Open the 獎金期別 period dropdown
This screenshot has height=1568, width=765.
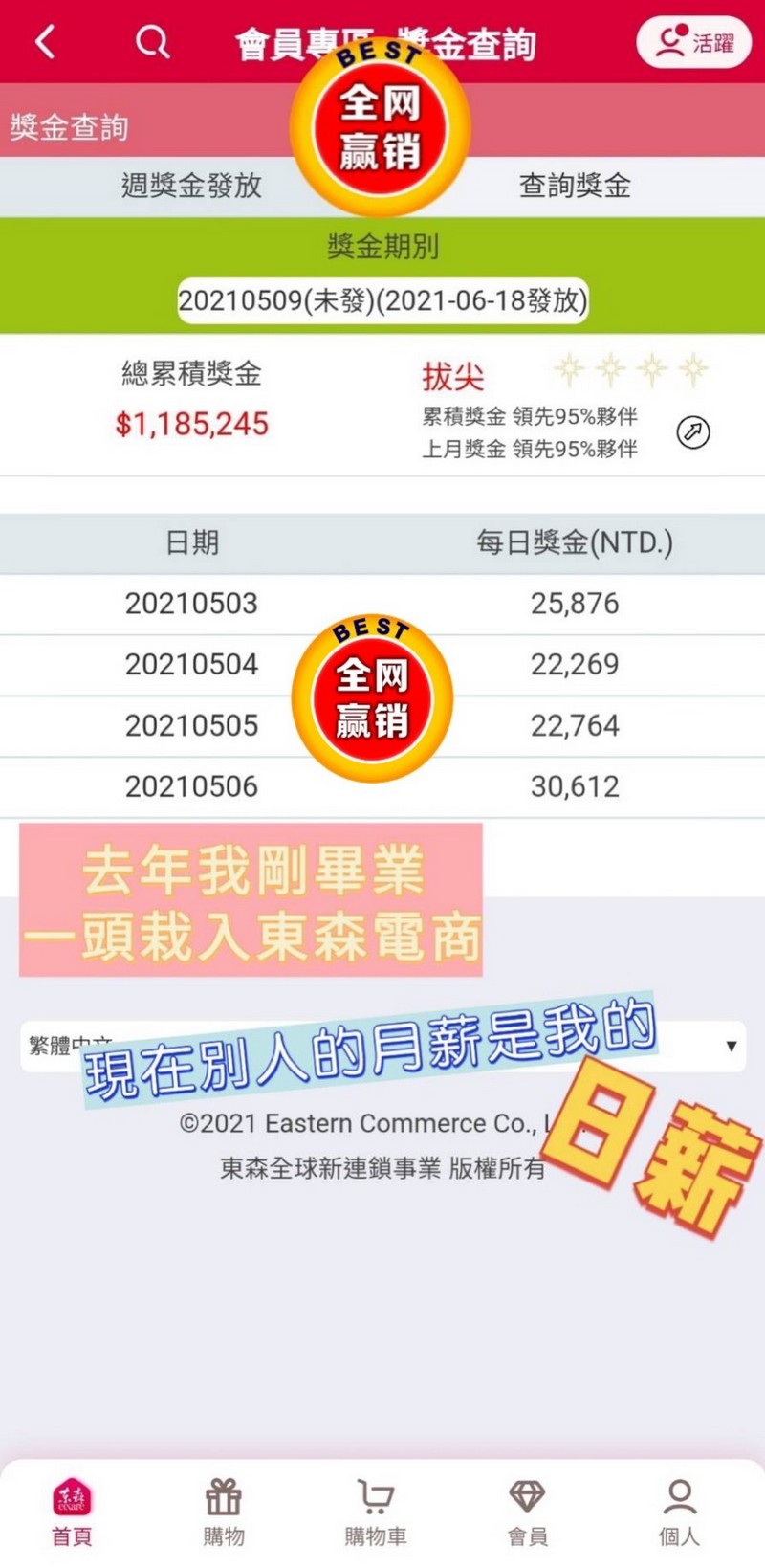tap(382, 300)
